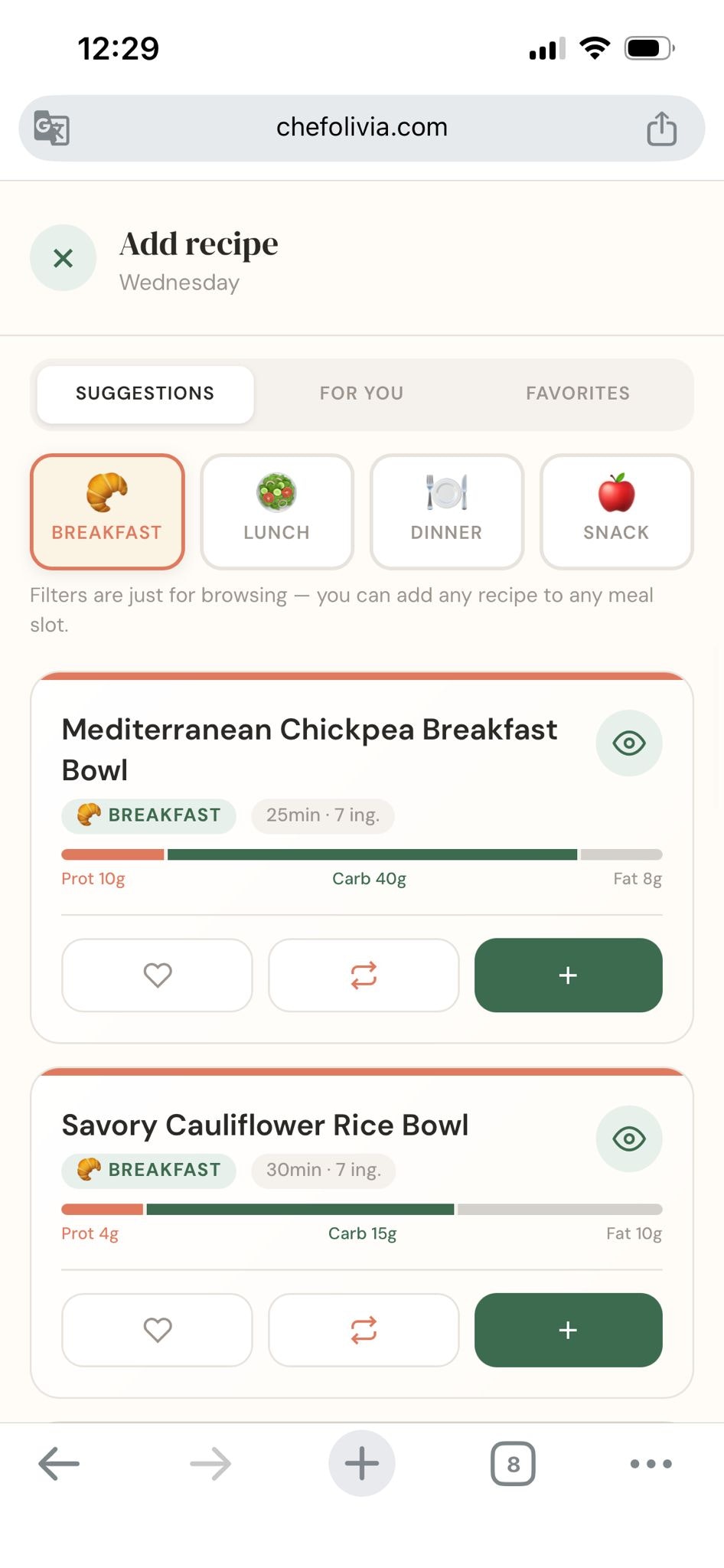The width and height of the screenshot is (724, 1568).
Task: Switch to the For You tab
Action: click(361, 394)
